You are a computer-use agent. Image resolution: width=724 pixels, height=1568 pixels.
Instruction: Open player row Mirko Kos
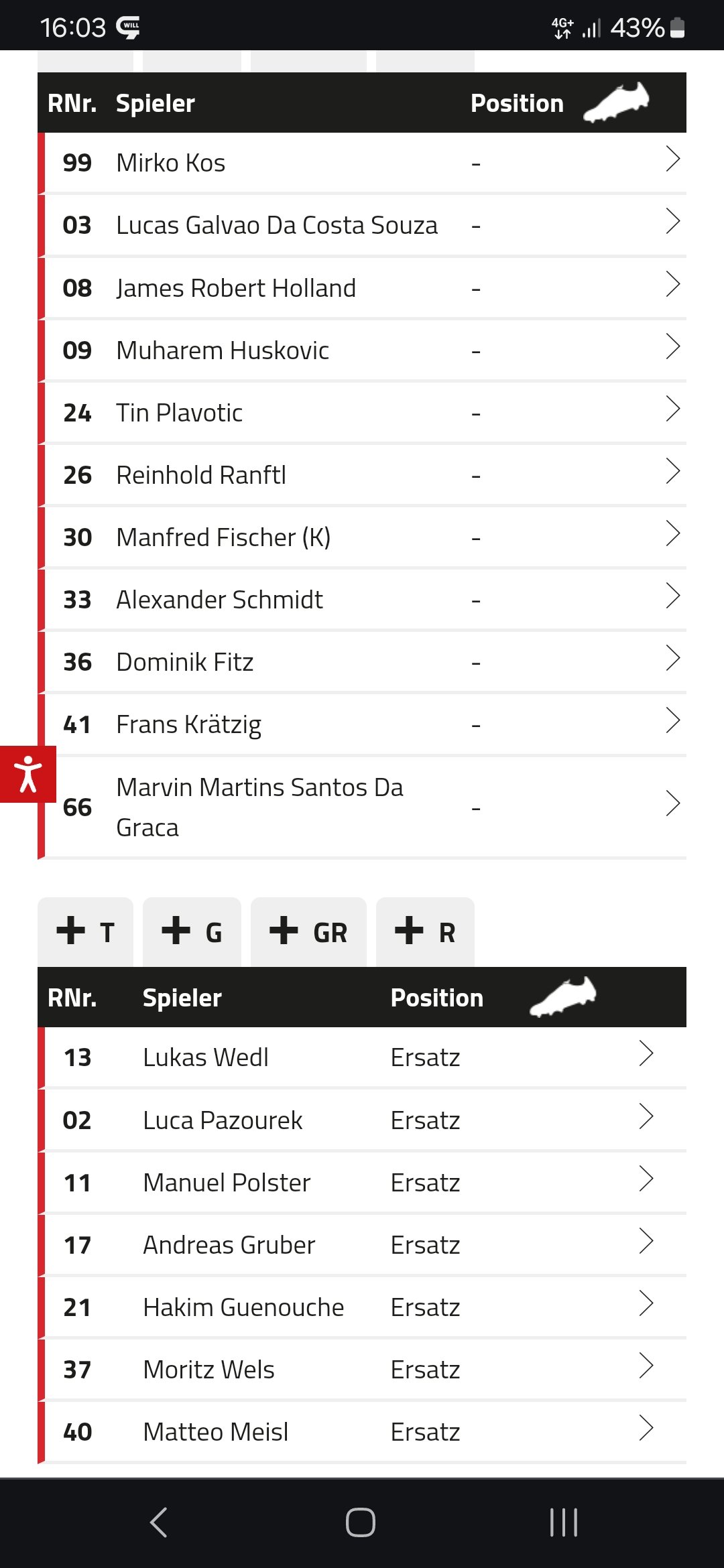(362, 163)
